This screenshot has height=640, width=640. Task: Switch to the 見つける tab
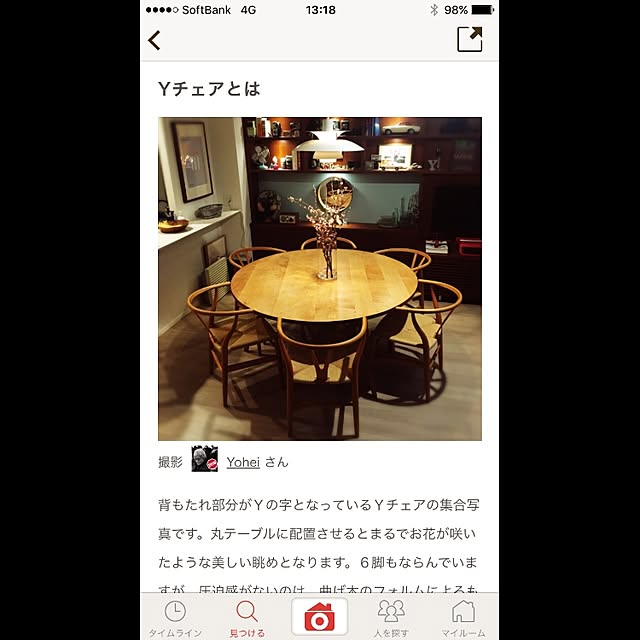point(247,618)
